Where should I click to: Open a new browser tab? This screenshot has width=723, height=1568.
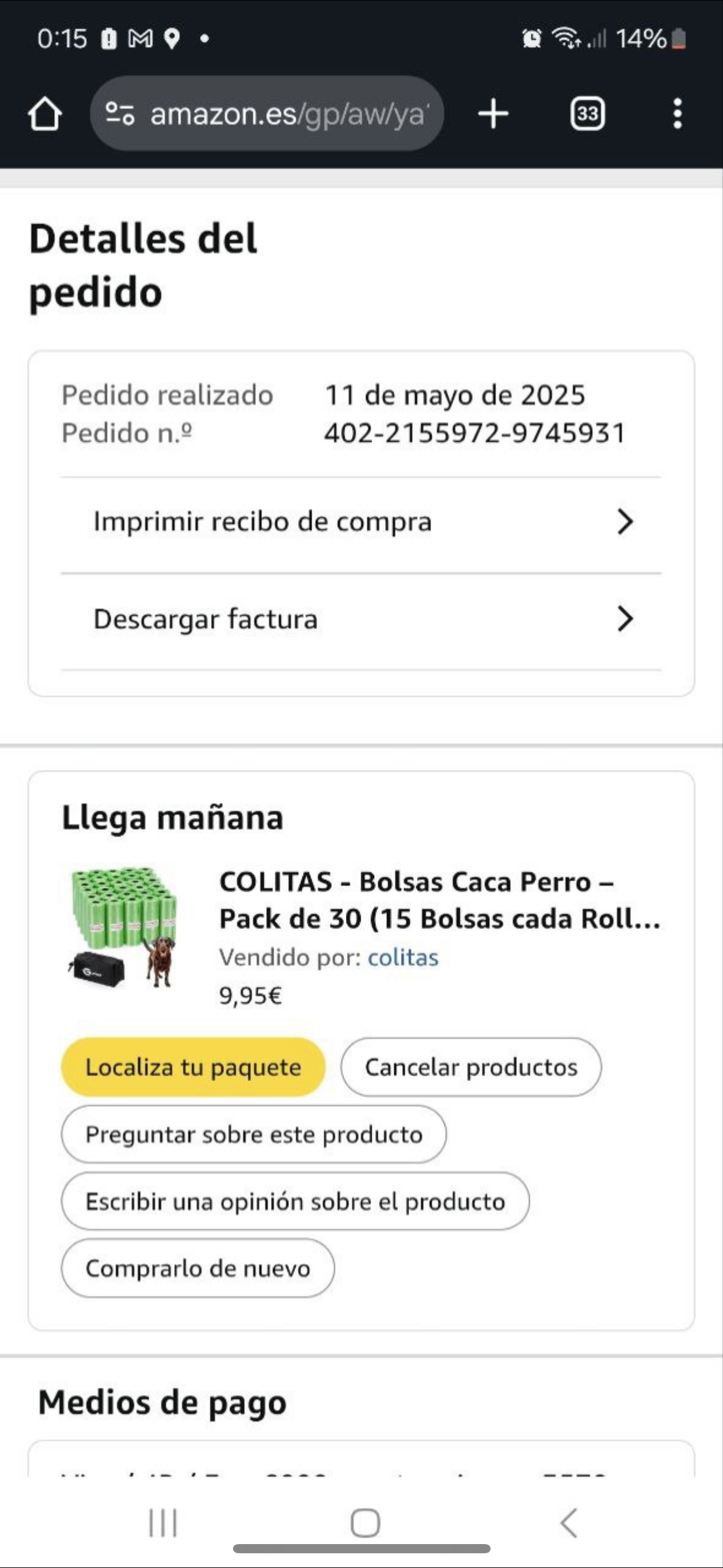(493, 114)
